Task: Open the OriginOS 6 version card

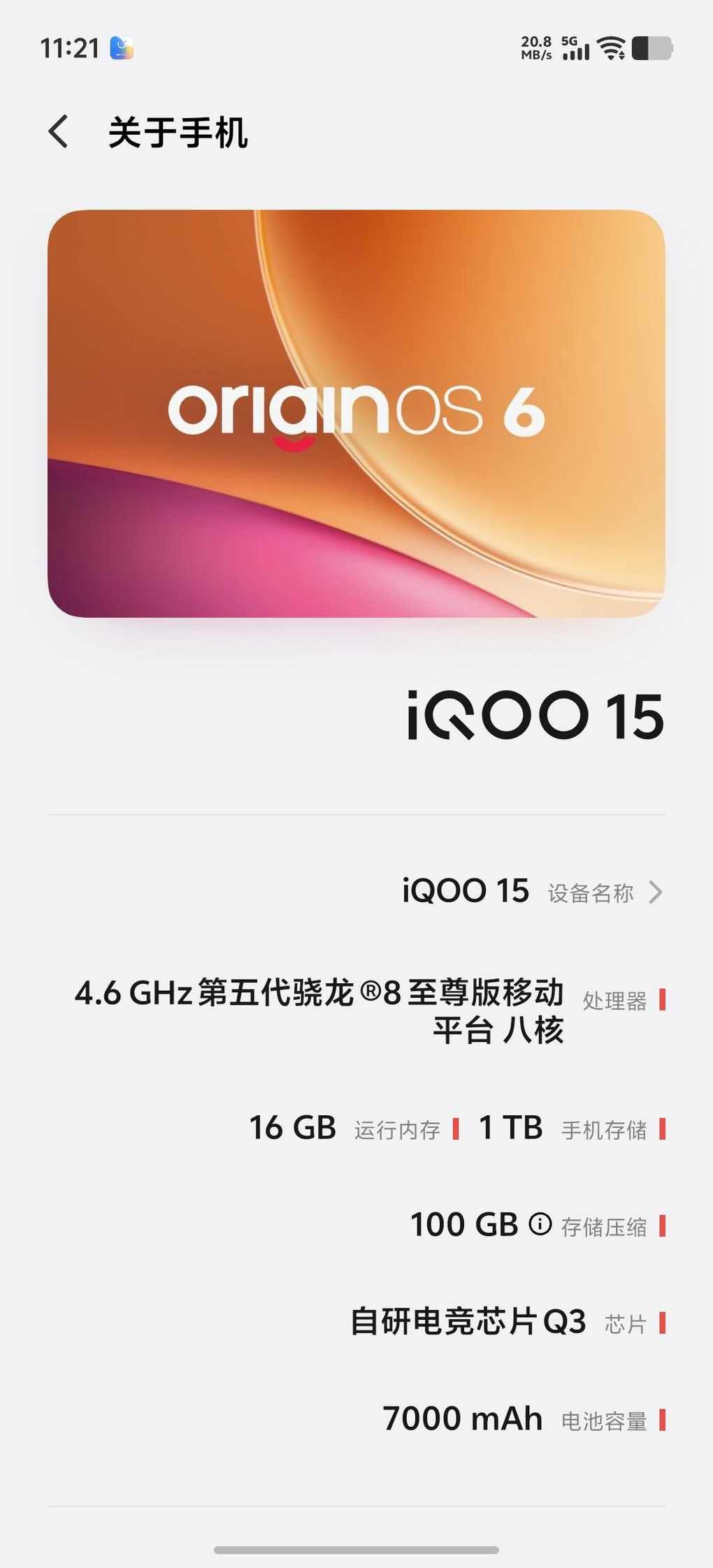Action: click(x=356, y=413)
